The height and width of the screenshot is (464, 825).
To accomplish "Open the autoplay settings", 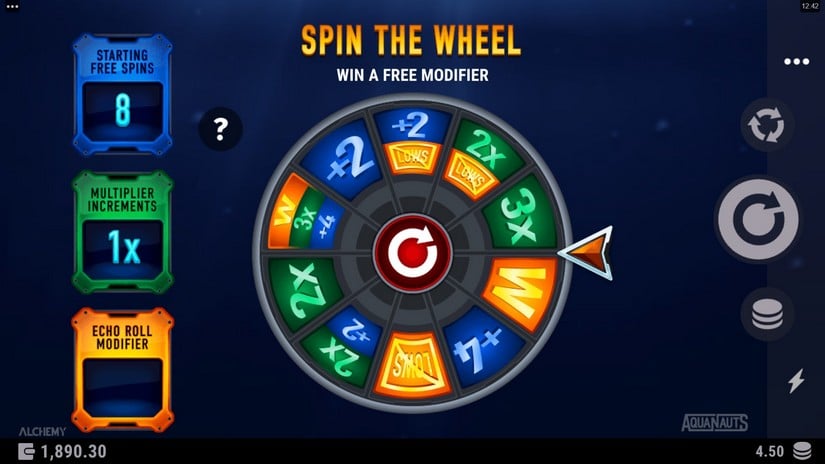I will [x=768, y=127].
